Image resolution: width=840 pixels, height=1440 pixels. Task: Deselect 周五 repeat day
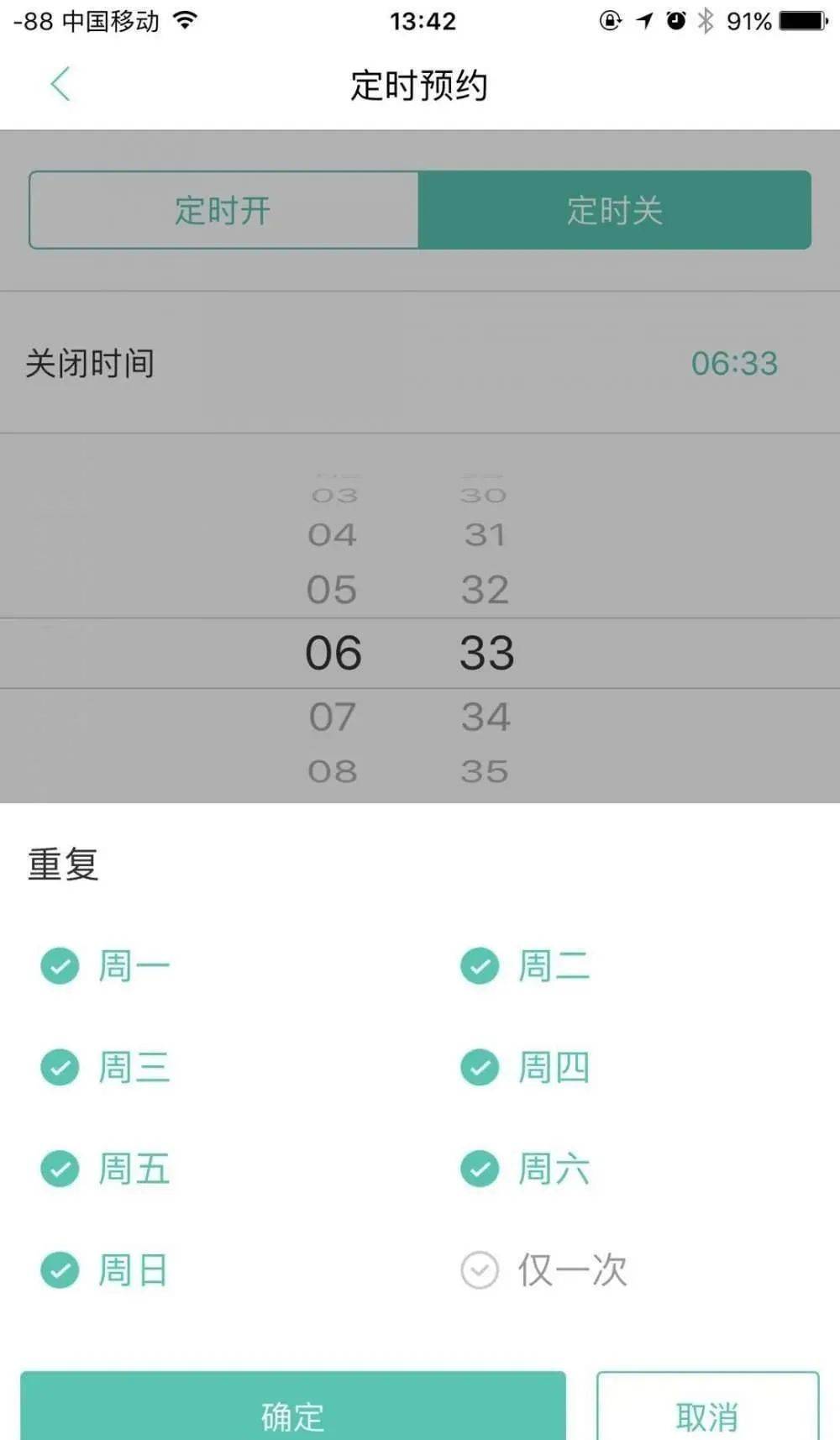60,1169
